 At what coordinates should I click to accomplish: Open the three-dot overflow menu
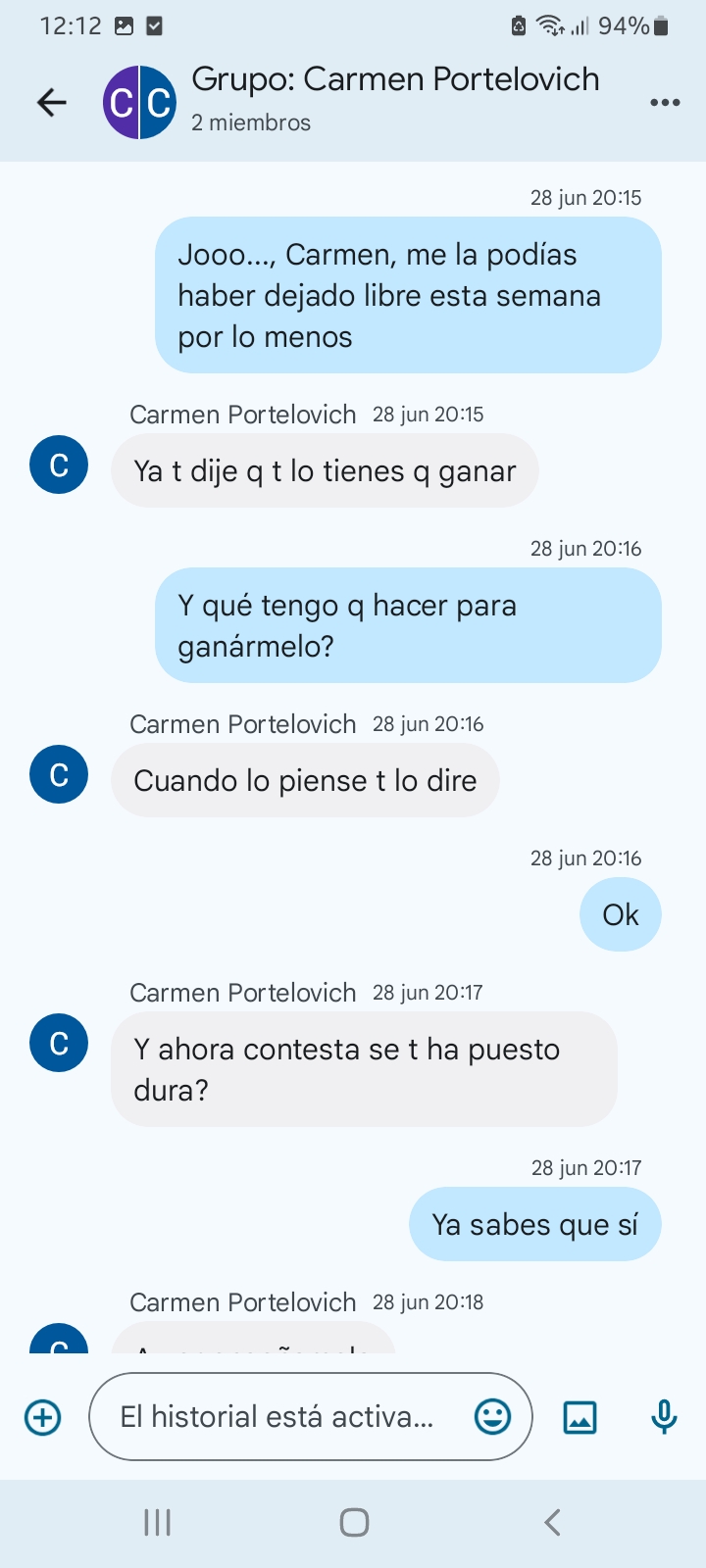665,102
